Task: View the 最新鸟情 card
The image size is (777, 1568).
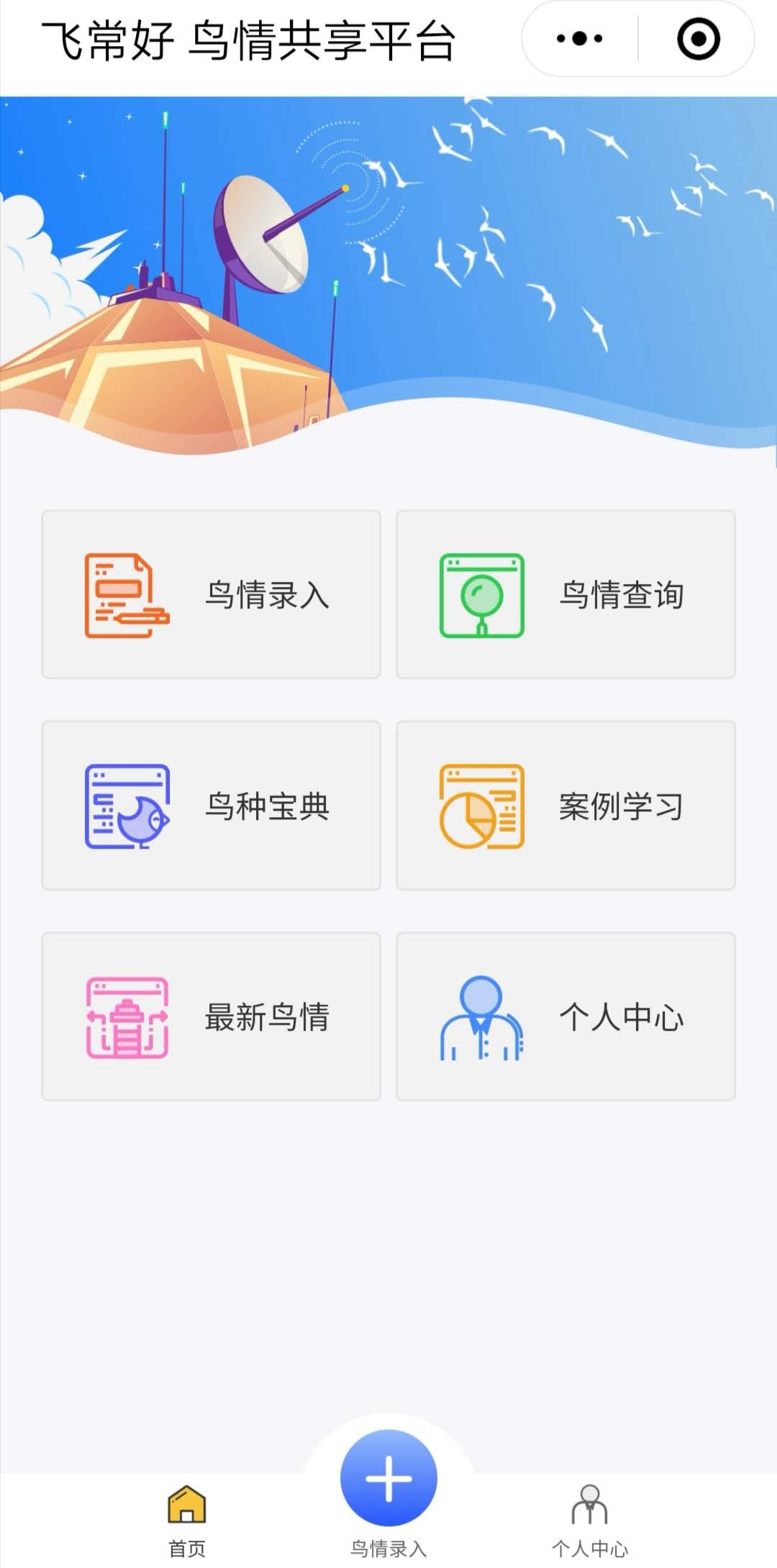Action: pos(212,1016)
